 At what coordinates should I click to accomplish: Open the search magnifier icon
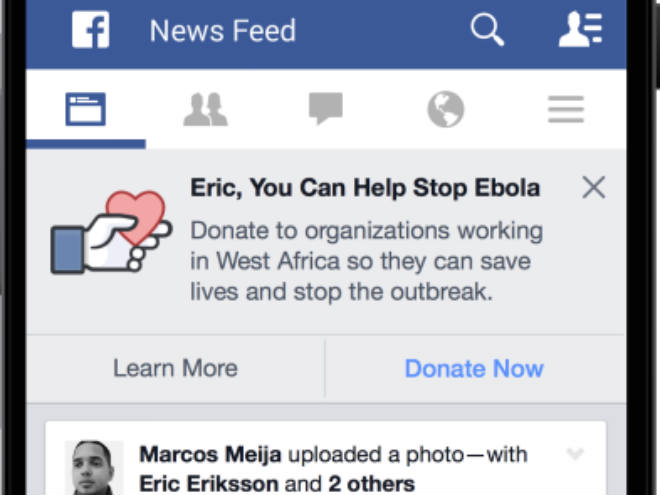[487, 31]
